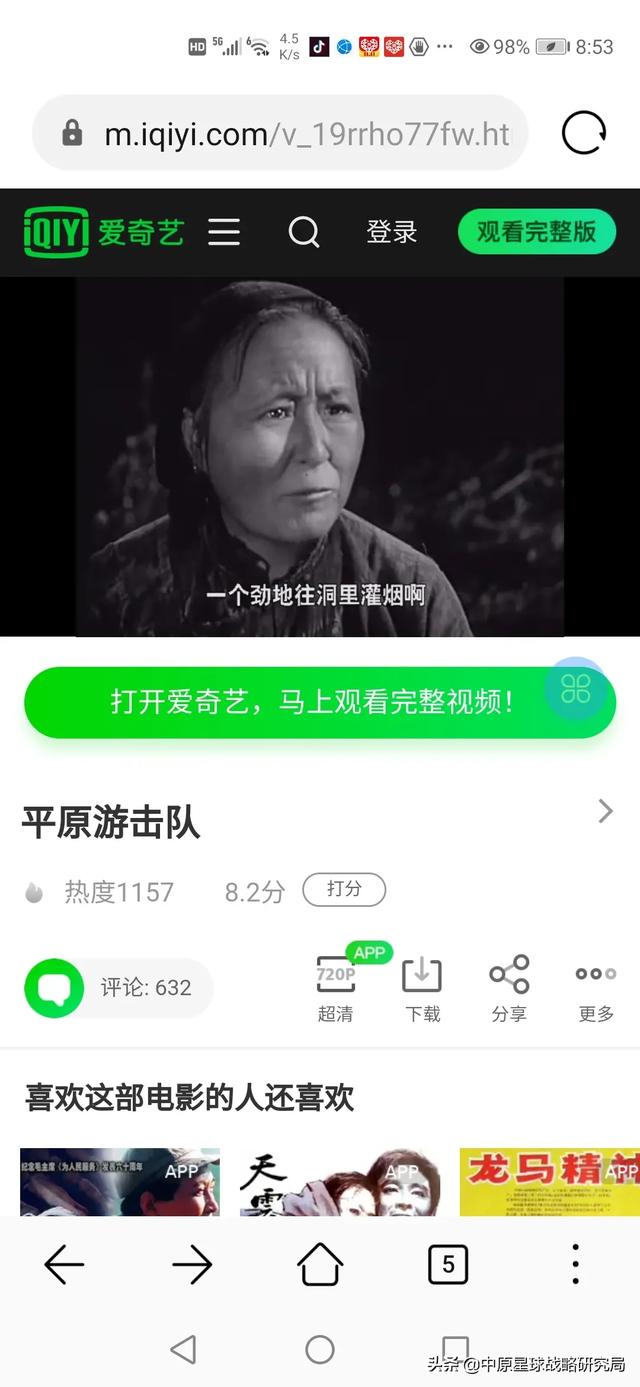Tap 下载 to download the video
Screen dimensions: 640x1387
coord(422,988)
